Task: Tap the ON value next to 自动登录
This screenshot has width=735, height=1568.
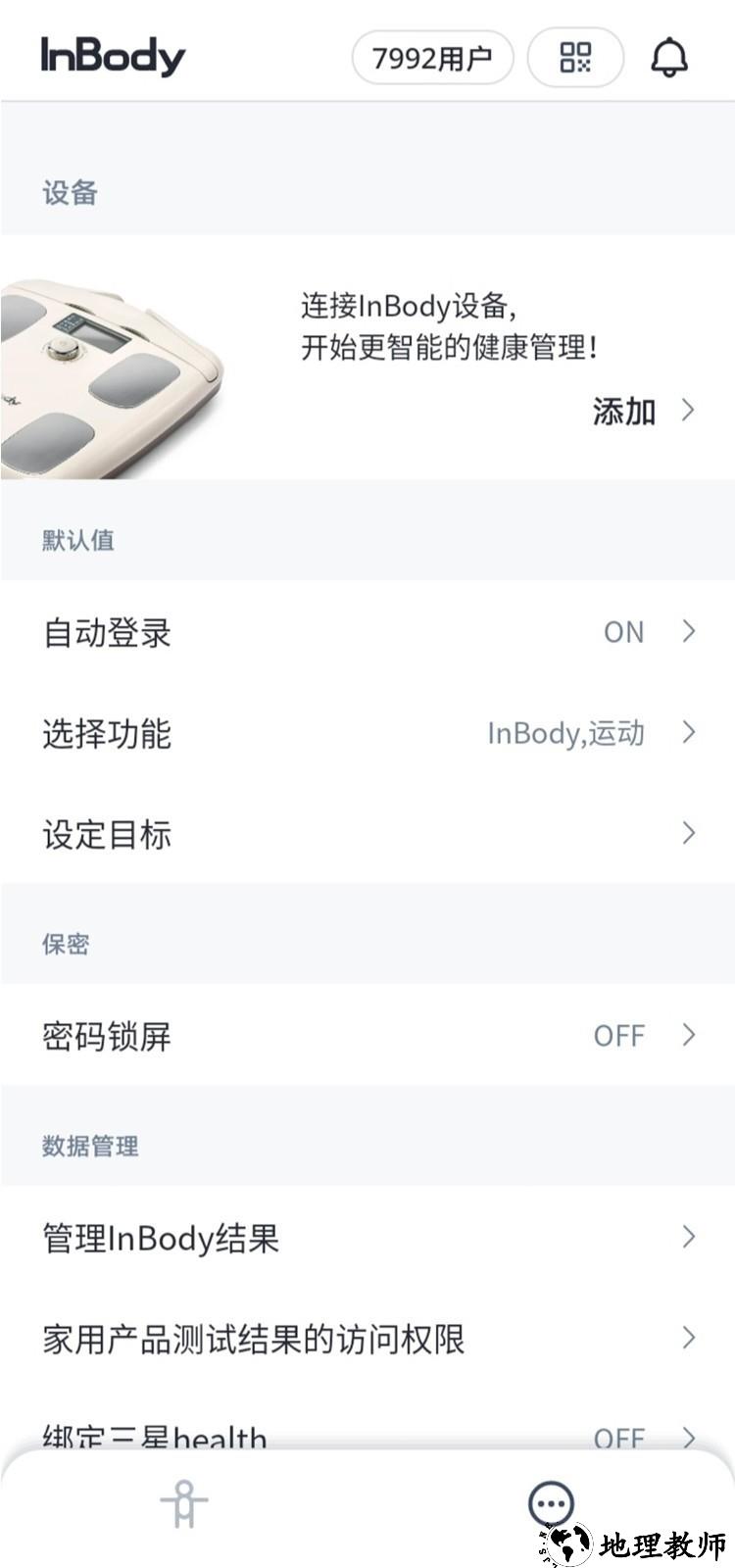Action: click(622, 632)
